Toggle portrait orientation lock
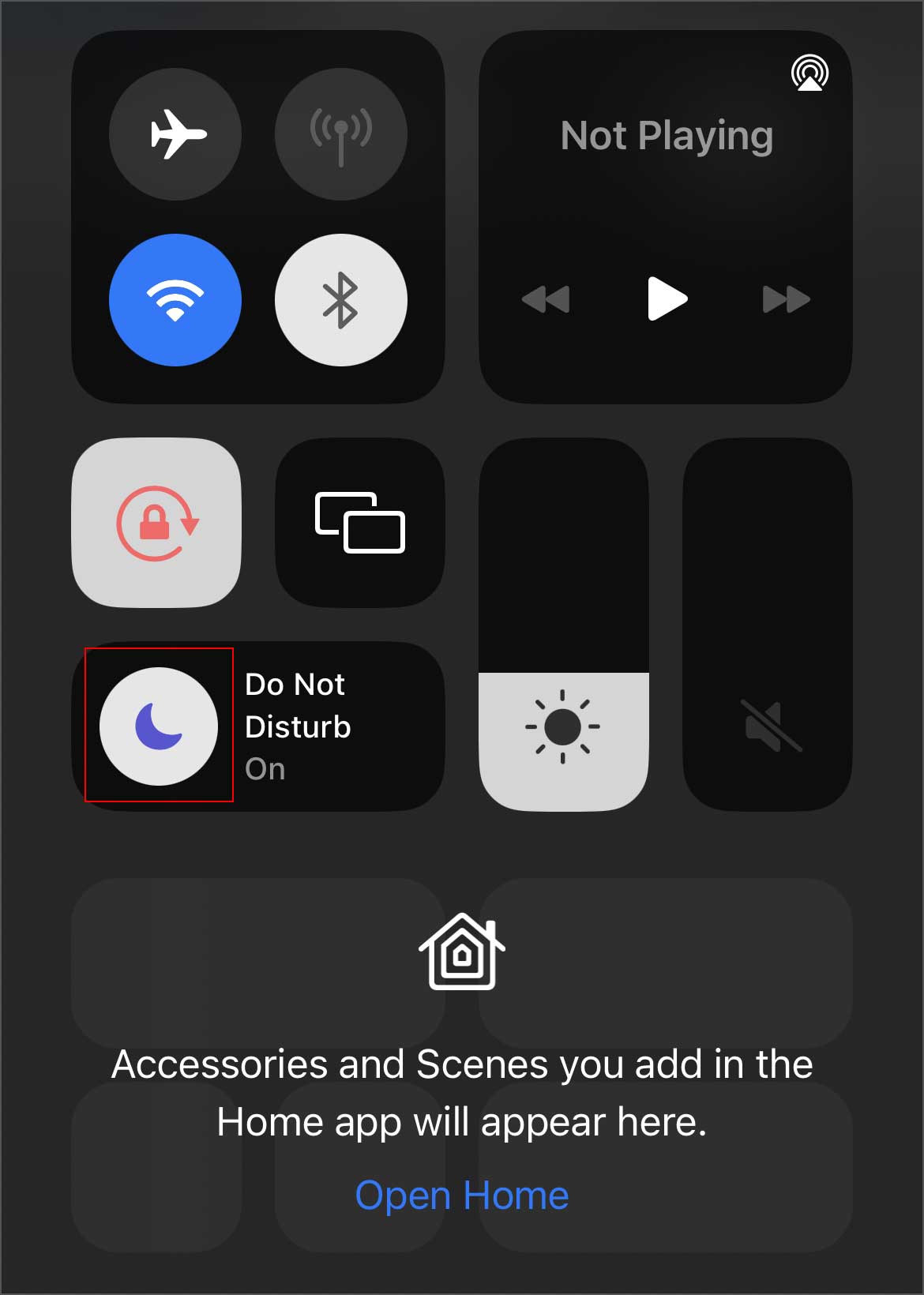 (156, 523)
